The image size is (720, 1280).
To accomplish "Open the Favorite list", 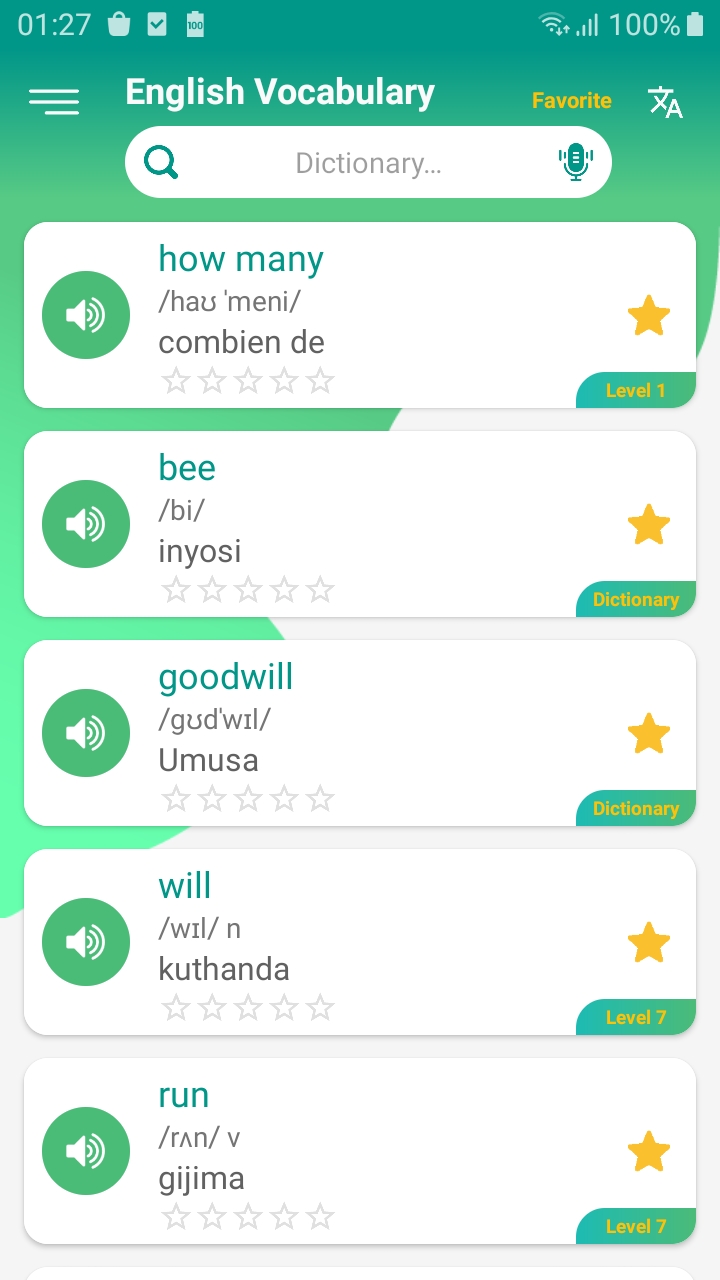I will [x=571, y=100].
